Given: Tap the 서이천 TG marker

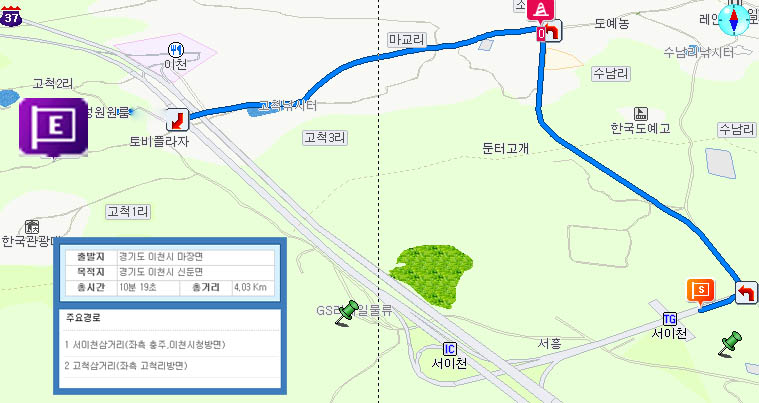Looking at the screenshot, I should 669,319.
